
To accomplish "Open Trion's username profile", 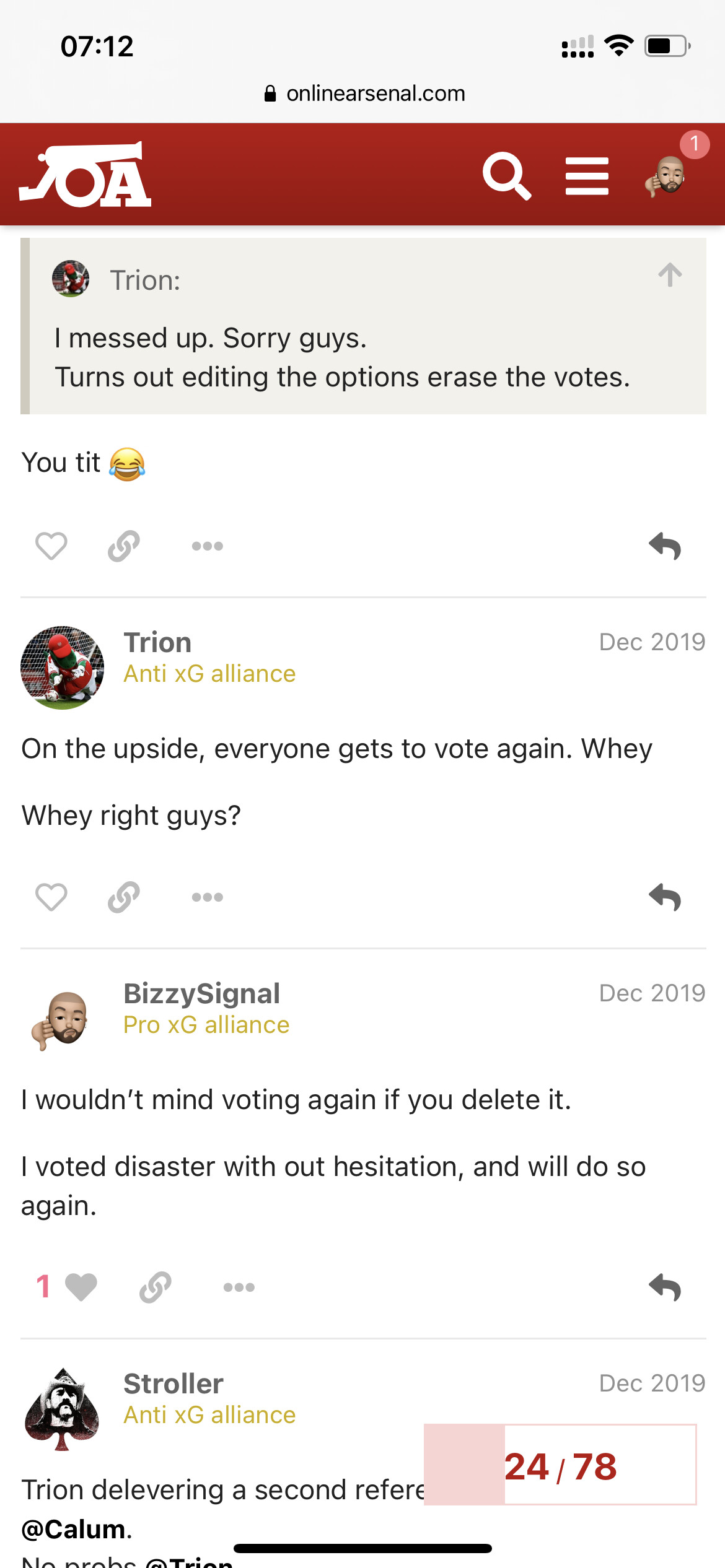I will pos(157,643).
